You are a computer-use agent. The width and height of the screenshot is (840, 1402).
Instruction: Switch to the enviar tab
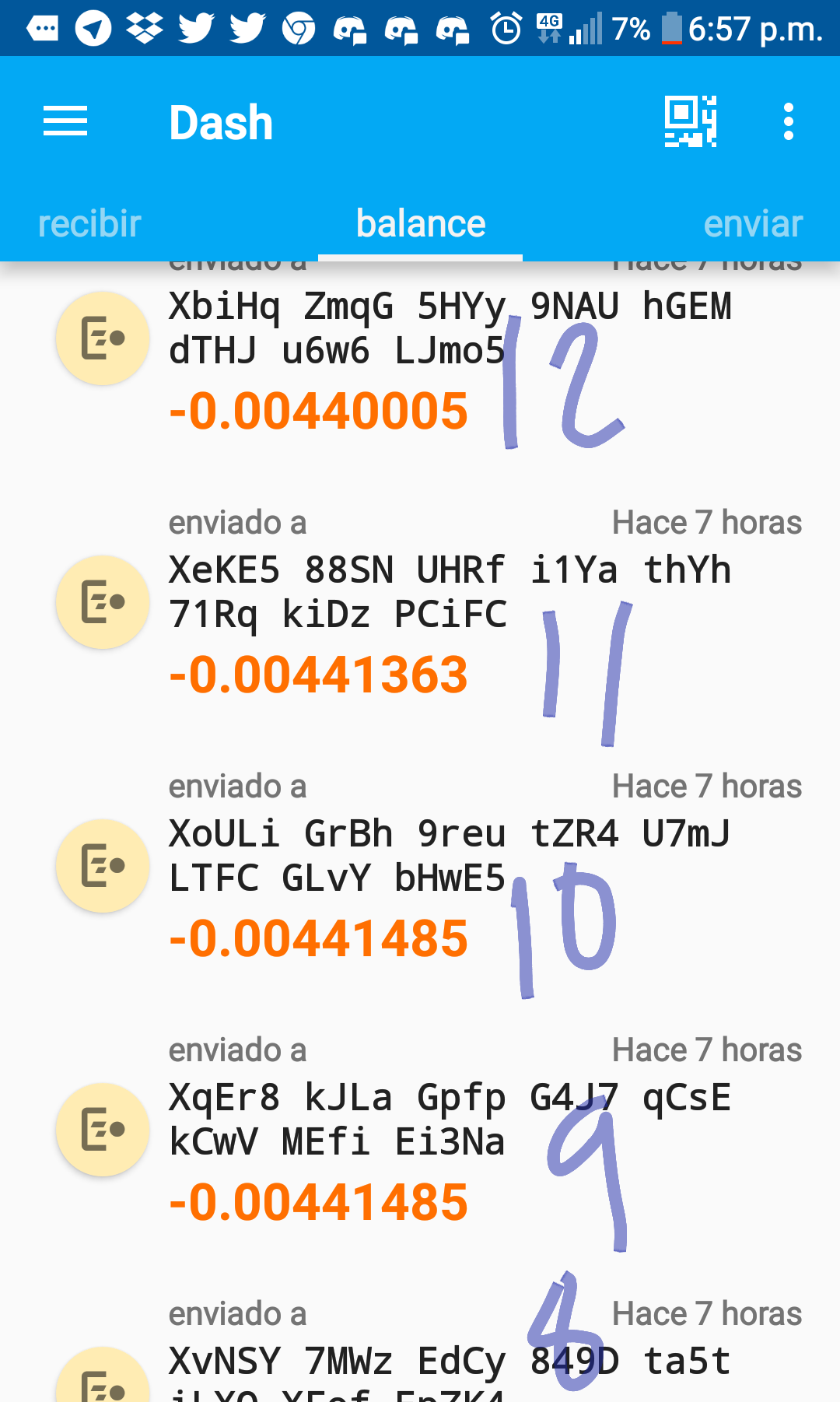click(x=753, y=224)
